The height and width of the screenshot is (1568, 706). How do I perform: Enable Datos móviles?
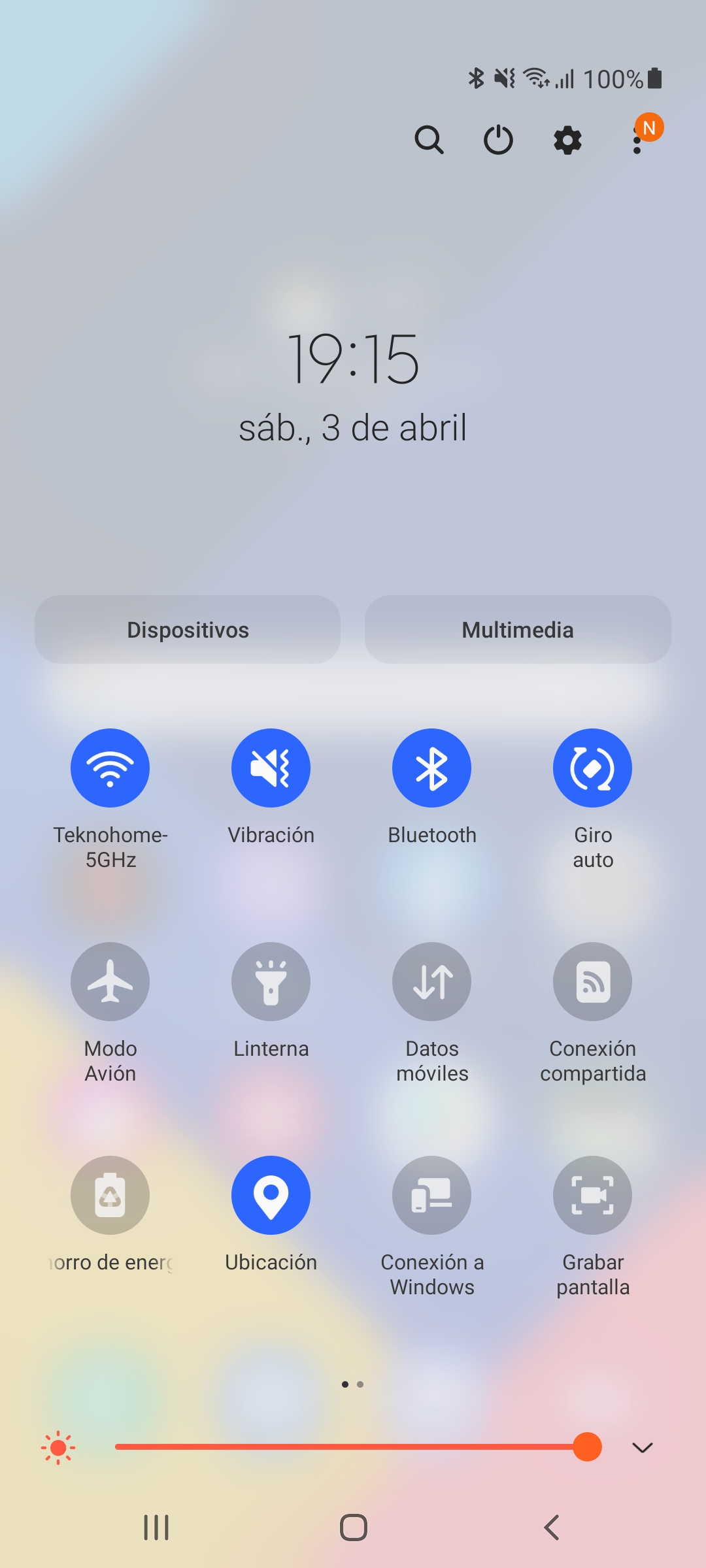pyautogui.click(x=431, y=981)
